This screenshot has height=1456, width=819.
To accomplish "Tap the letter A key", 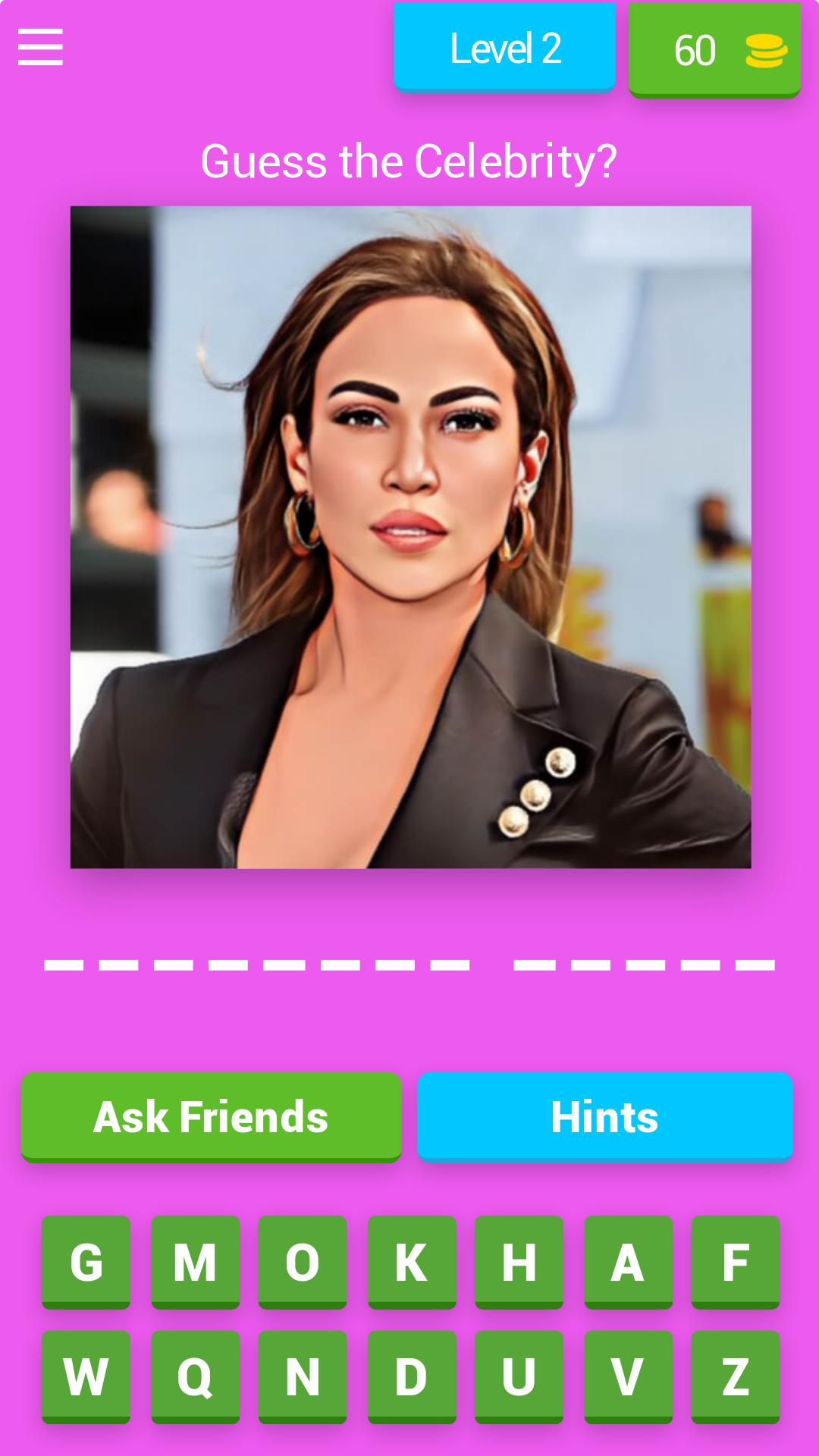I will (628, 1263).
